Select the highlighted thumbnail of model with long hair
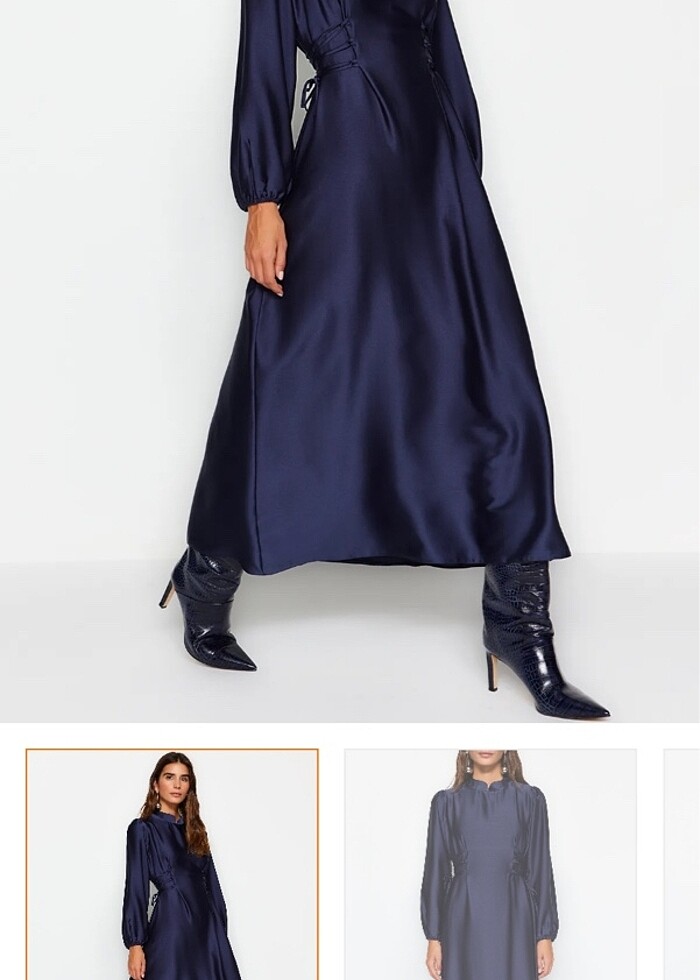The width and height of the screenshot is (700, 980). [172, 865]
